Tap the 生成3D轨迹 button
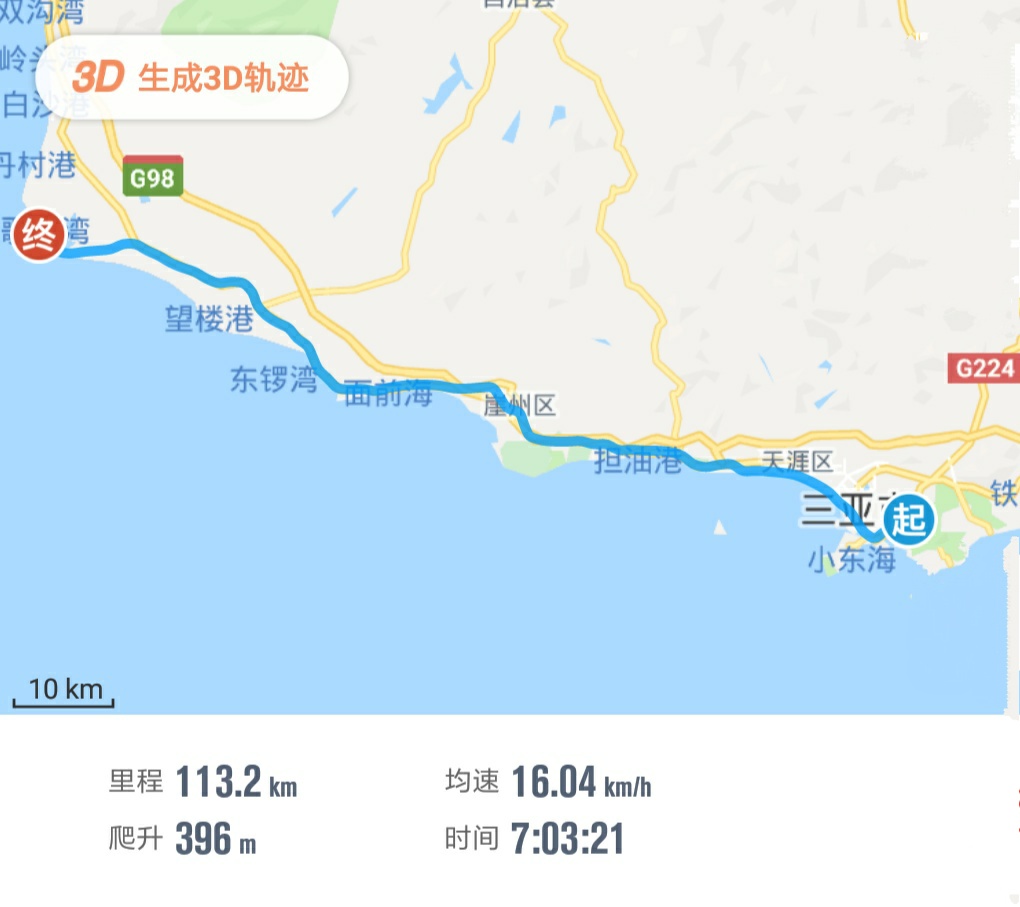The height and width of the screenshot is (907, 1020). click(192, 78)
